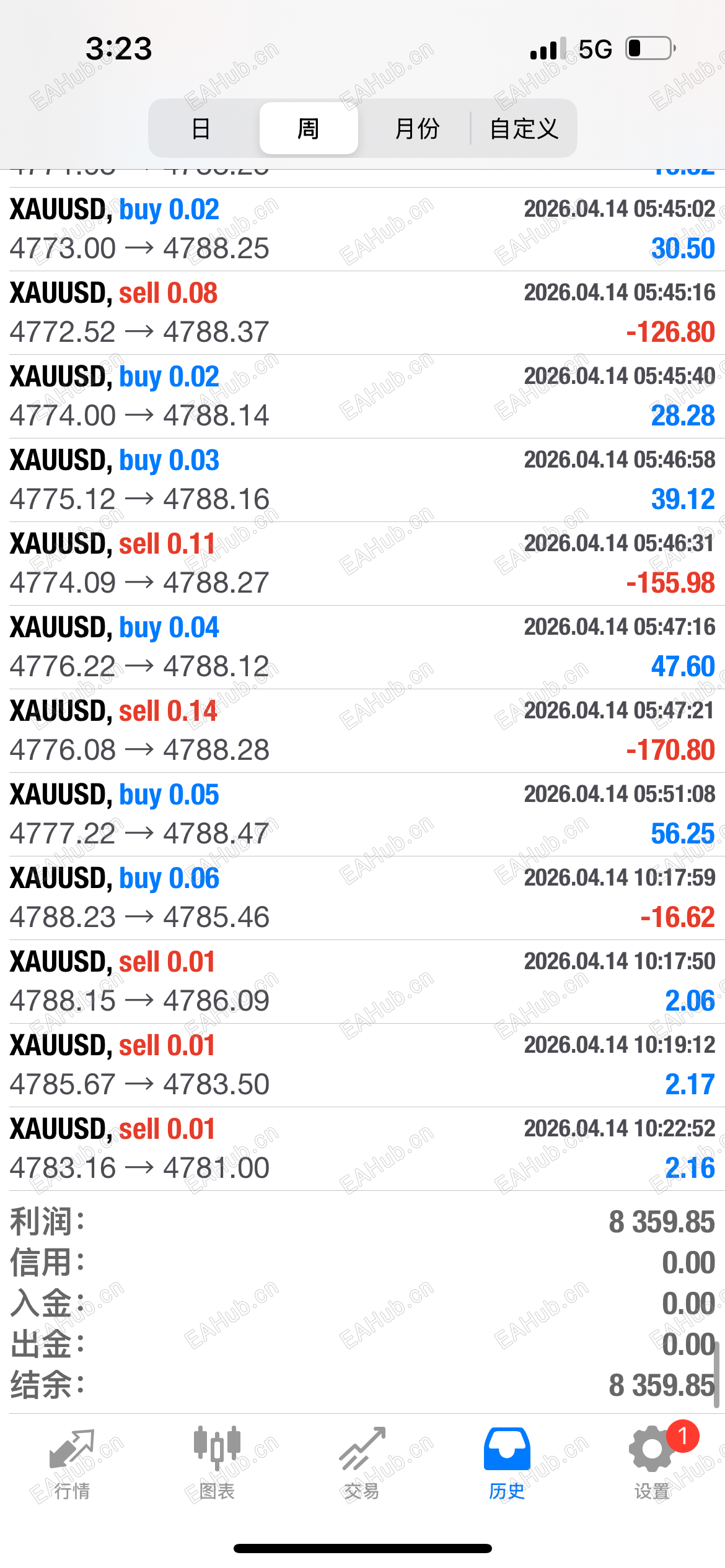Switch to the 日 (day) period tab

click(201, 129)
